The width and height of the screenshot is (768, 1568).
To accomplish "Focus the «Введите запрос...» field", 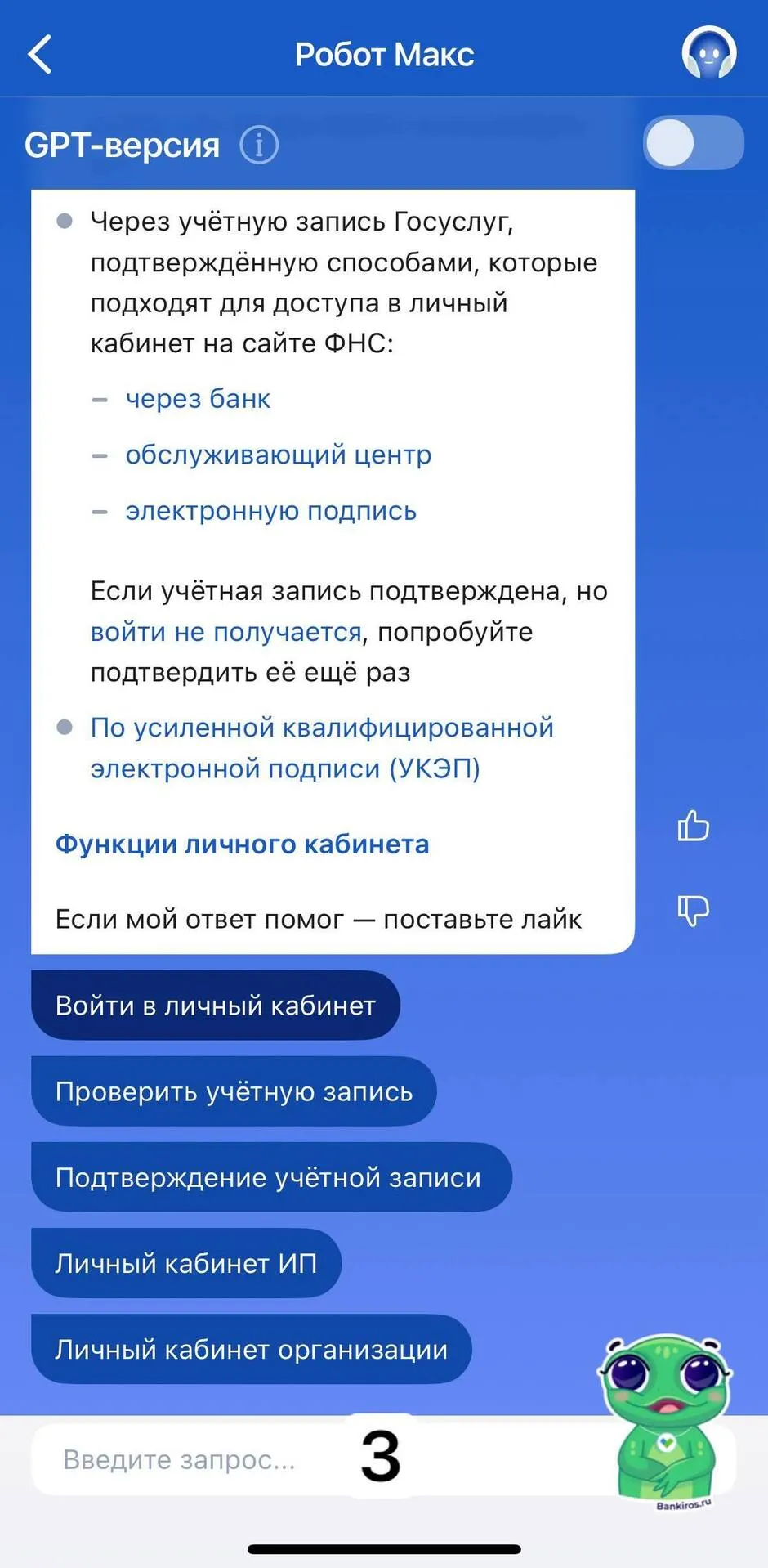I will (188, 1459).
